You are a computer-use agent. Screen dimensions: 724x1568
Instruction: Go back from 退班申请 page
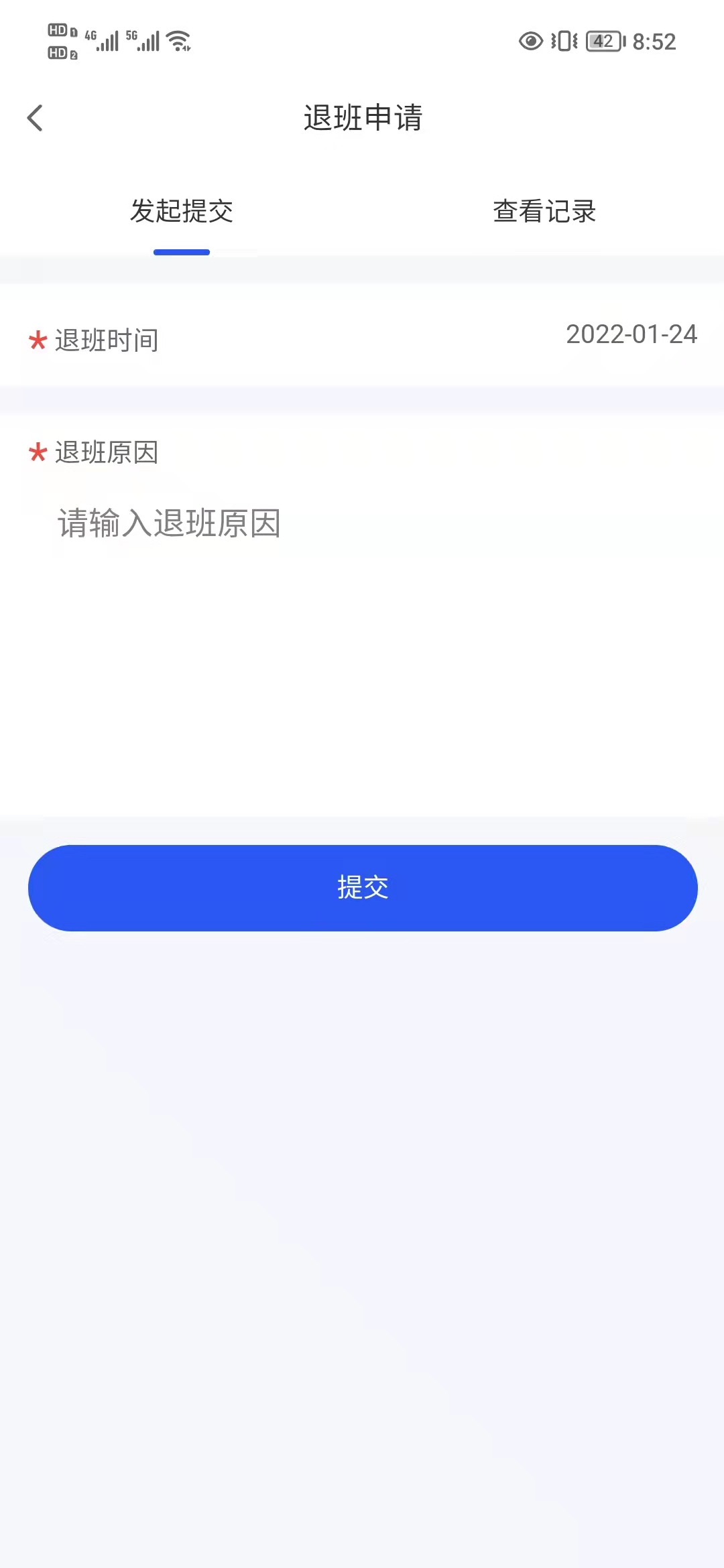pyautogui.click(x=36, y=118)
